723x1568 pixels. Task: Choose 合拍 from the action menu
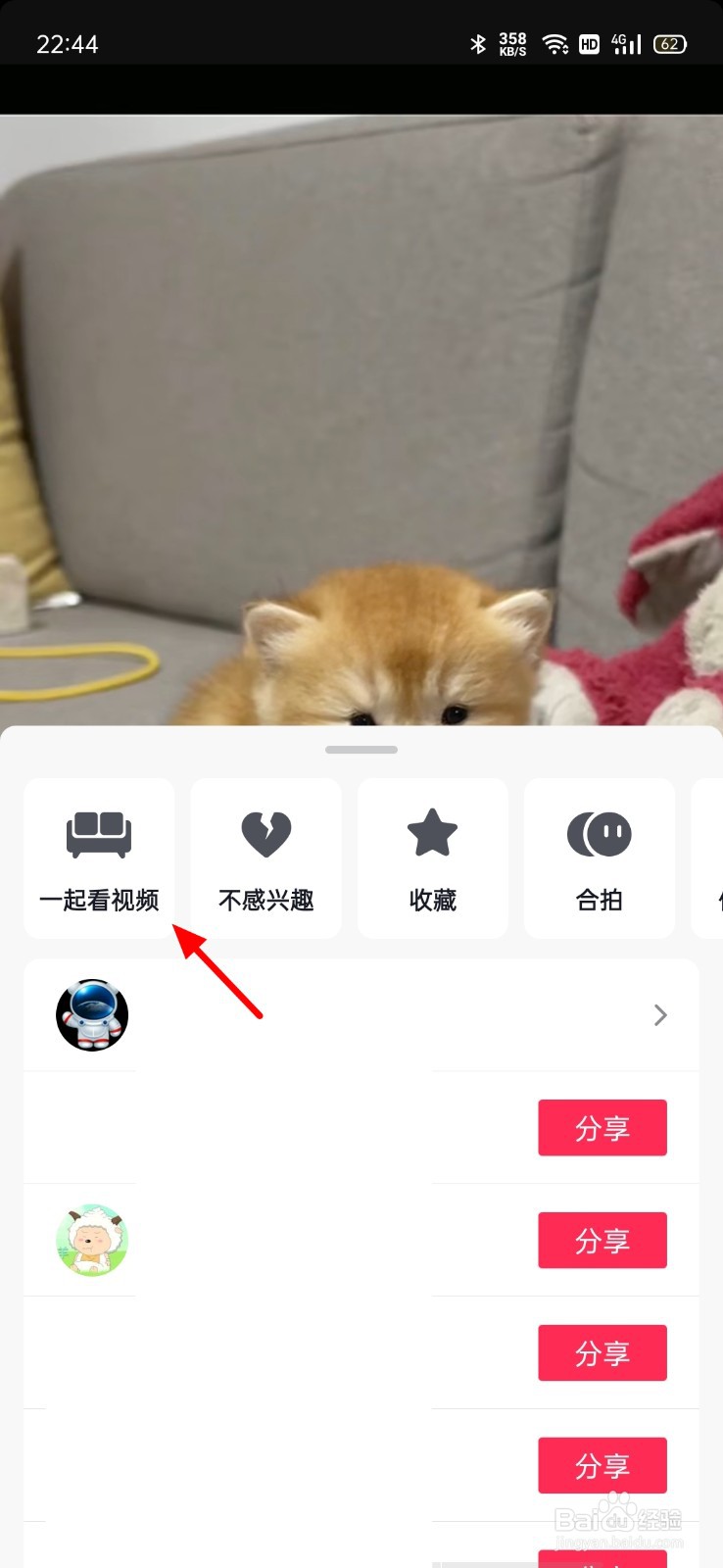599,858
